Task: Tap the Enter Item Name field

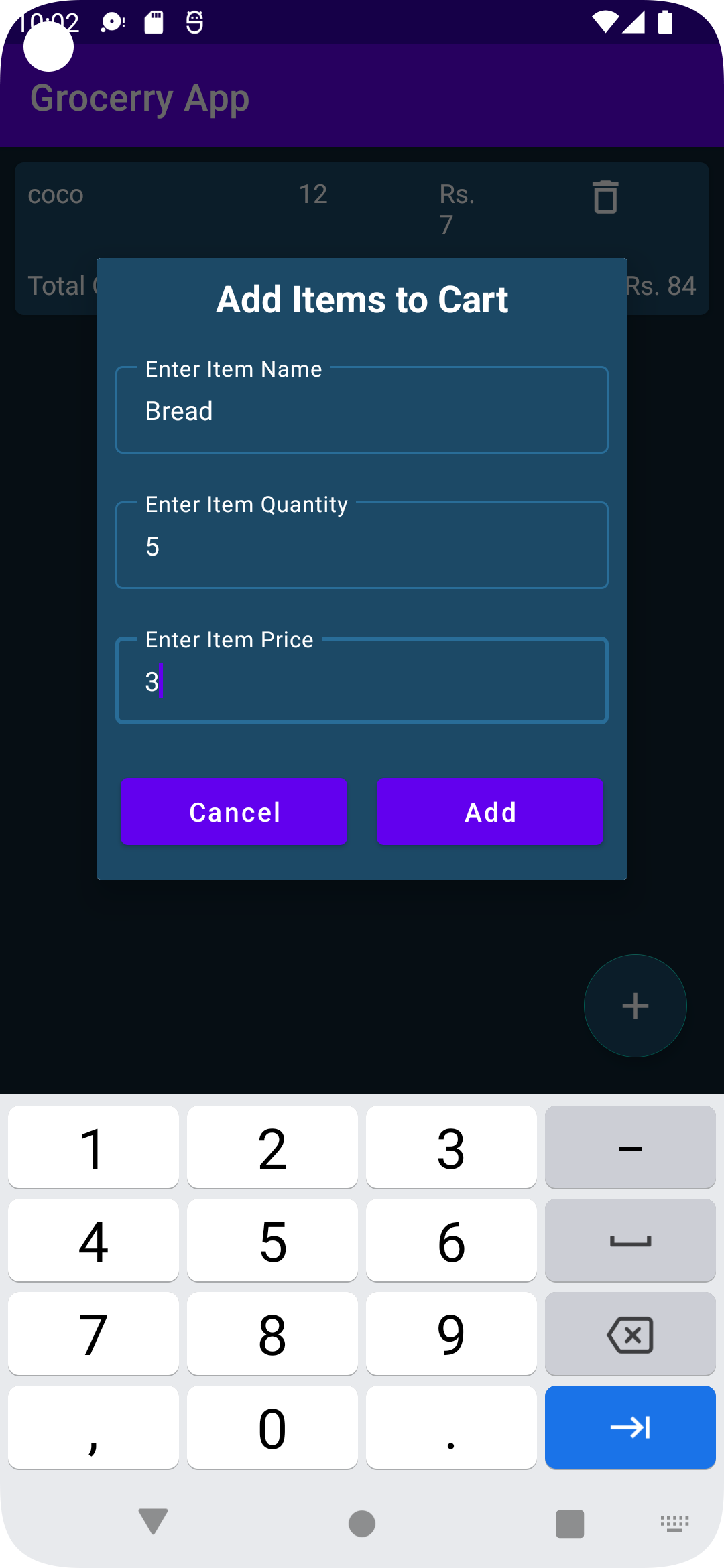Action: 362,411
